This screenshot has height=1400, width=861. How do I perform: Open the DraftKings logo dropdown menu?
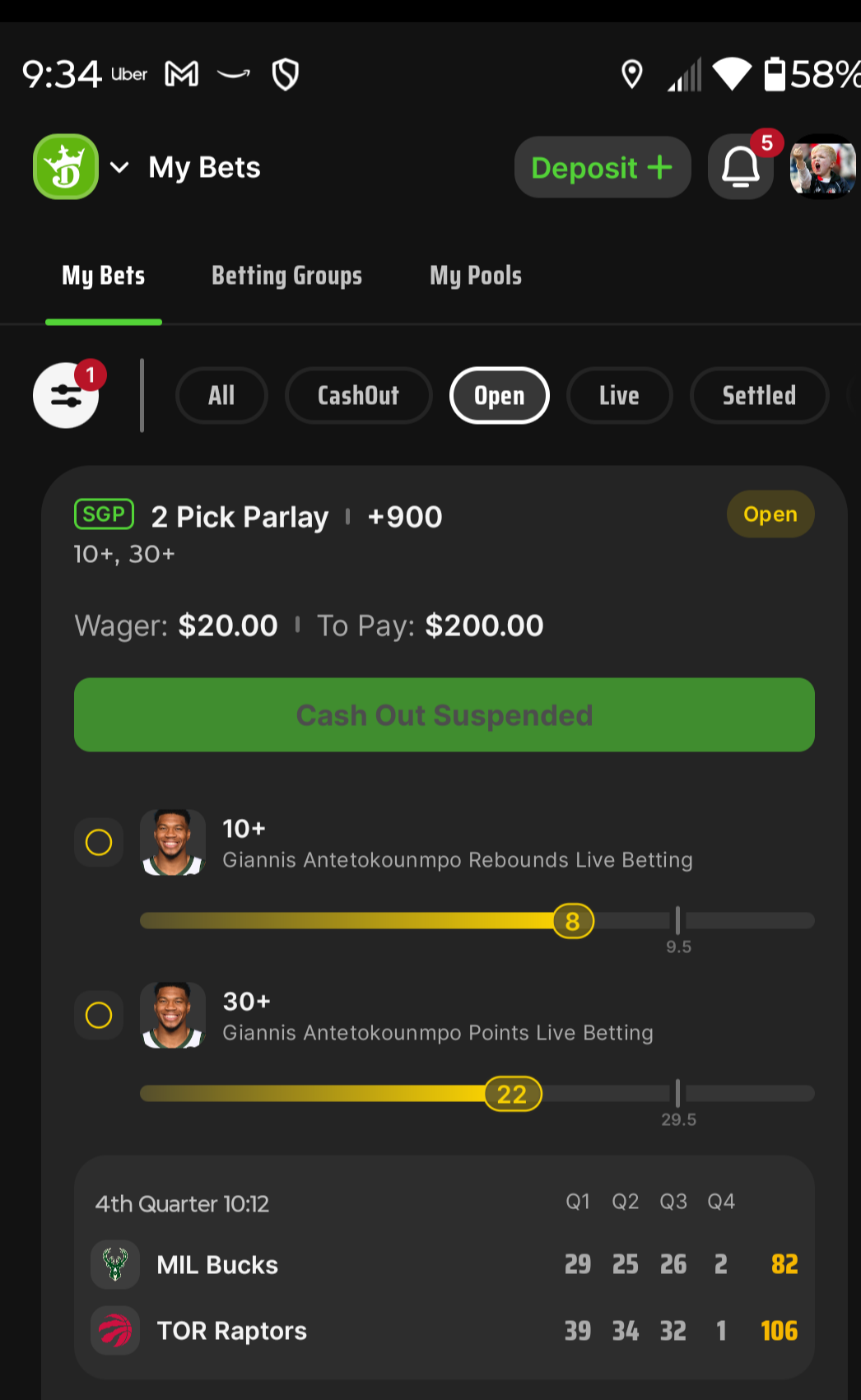pyautogui.click(x=81, y=167)
